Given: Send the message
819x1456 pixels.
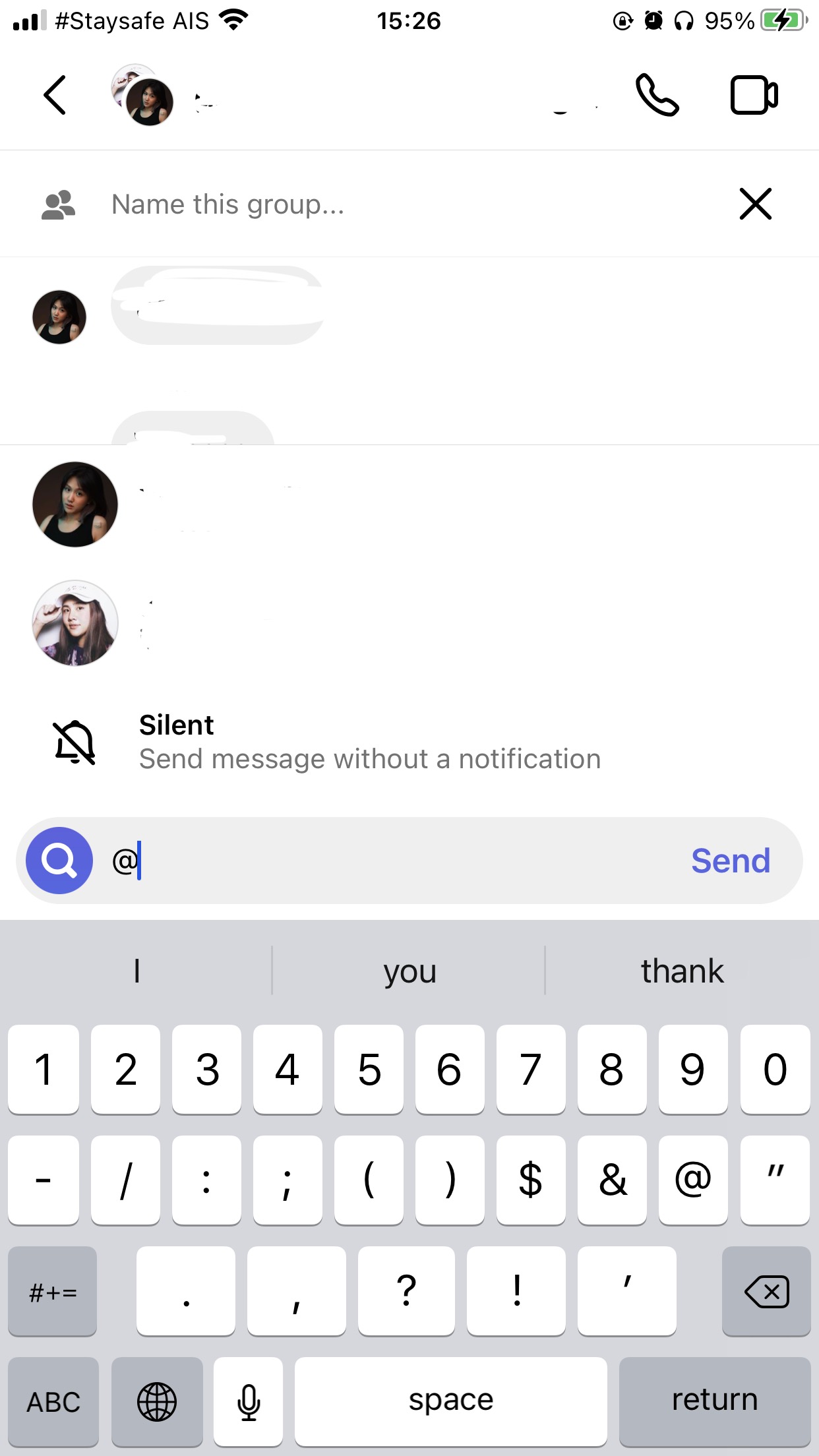Looking at the screenshot, I should click(730, 861).
